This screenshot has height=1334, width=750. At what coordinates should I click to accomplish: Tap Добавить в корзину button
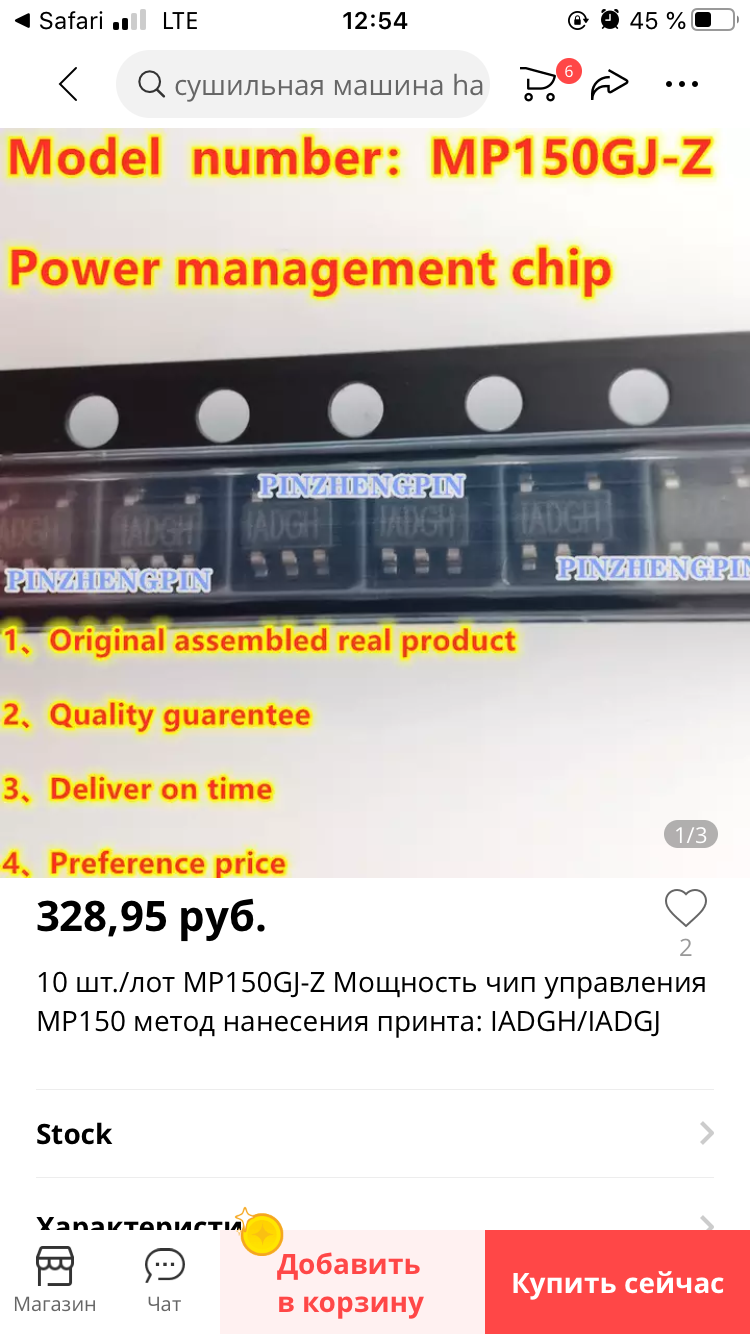click(350, 1283)
